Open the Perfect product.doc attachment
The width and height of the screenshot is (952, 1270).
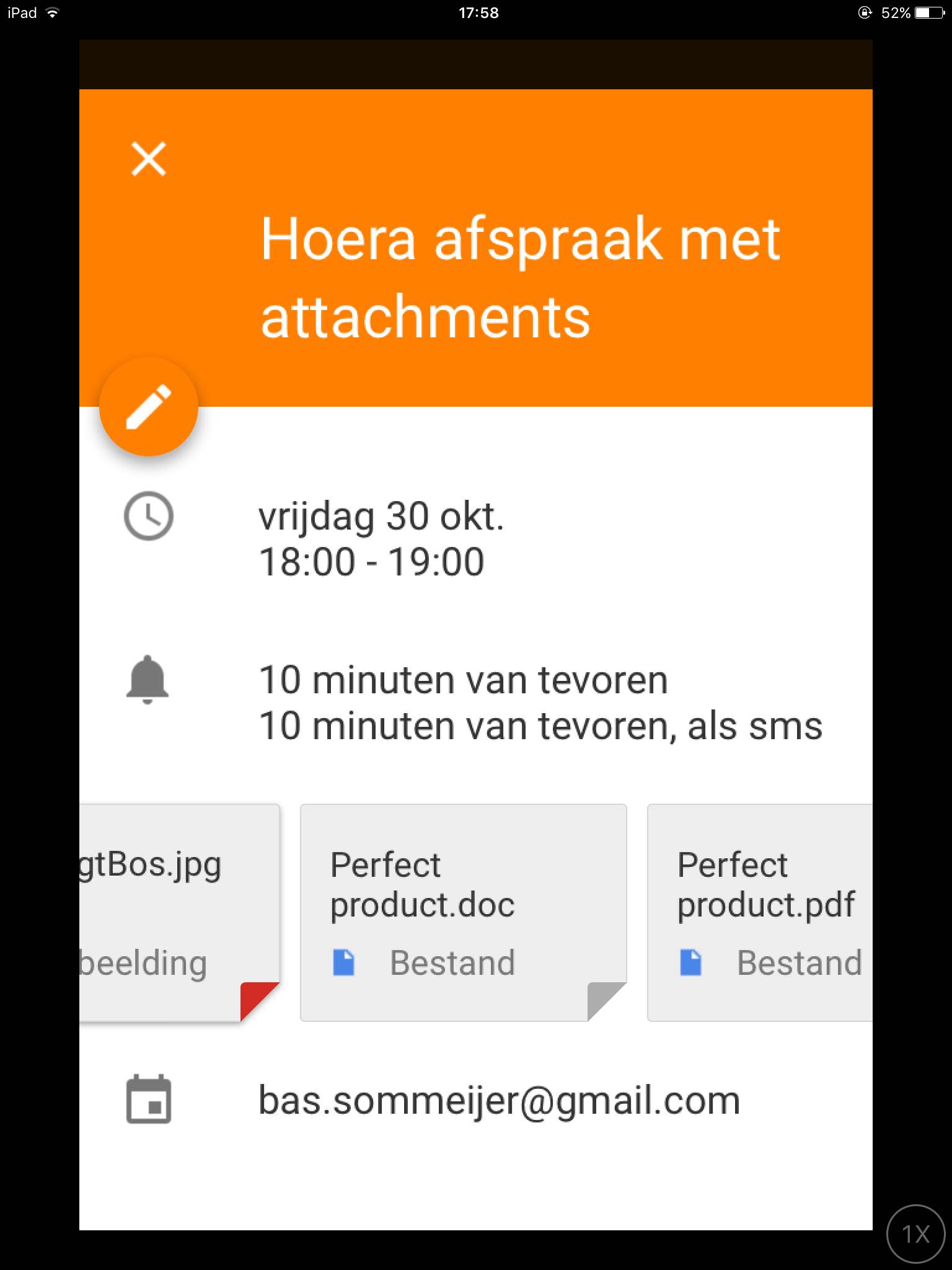point(463,912)
